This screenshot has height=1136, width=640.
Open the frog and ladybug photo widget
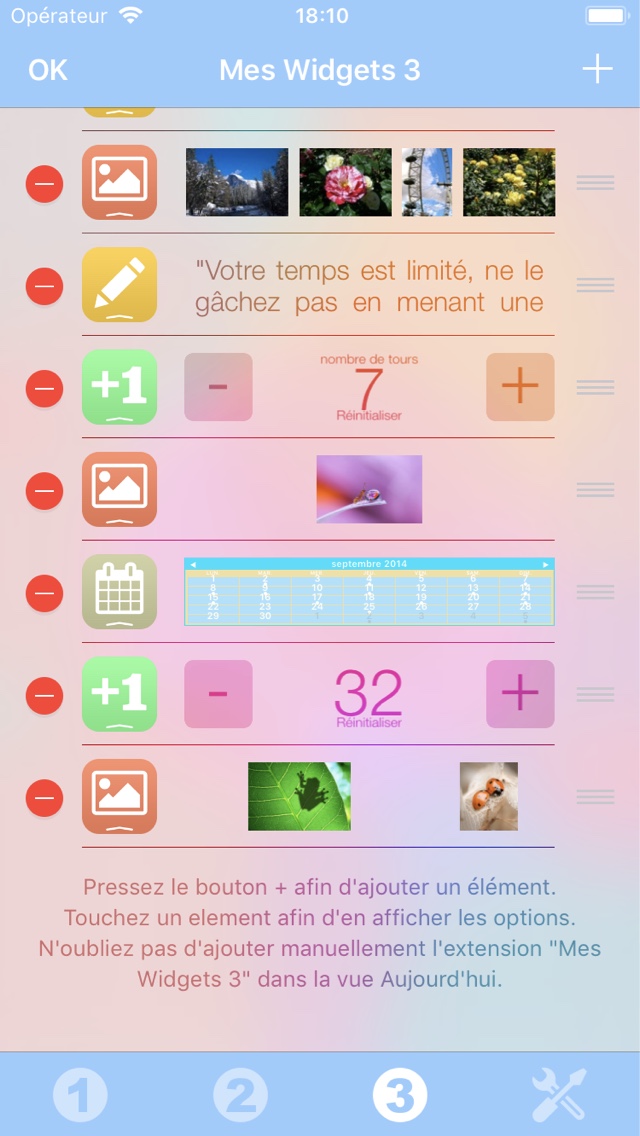120,796
